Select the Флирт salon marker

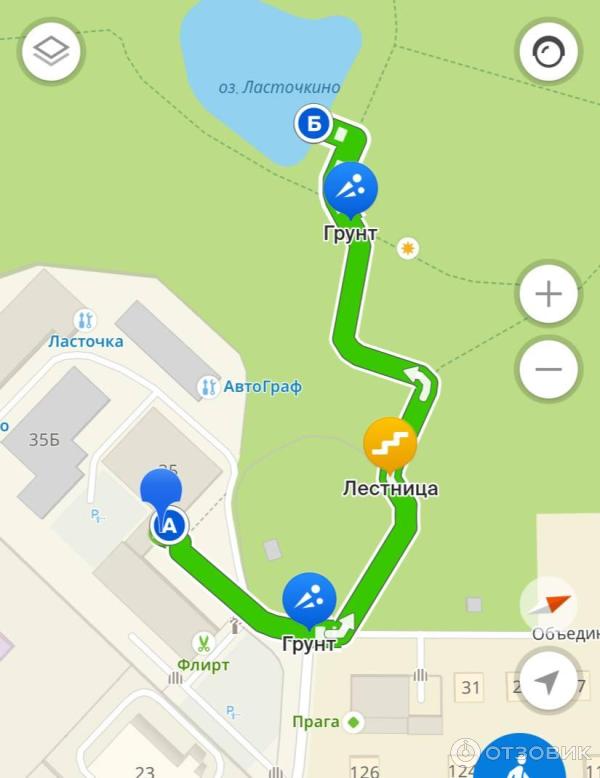click(203, 643)
